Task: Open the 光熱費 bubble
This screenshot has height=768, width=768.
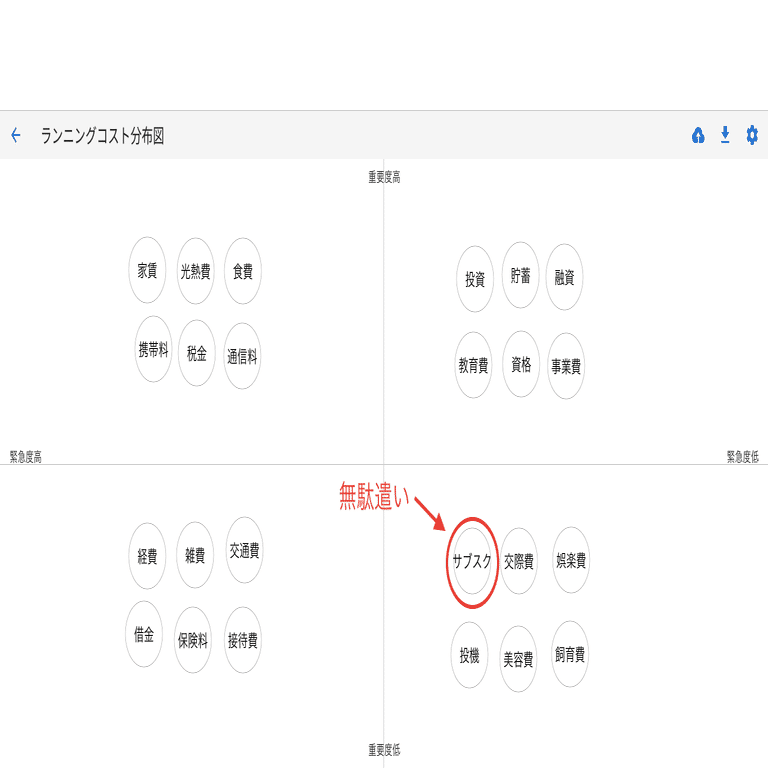Action: pyautogui.click(x=195, y=271)
